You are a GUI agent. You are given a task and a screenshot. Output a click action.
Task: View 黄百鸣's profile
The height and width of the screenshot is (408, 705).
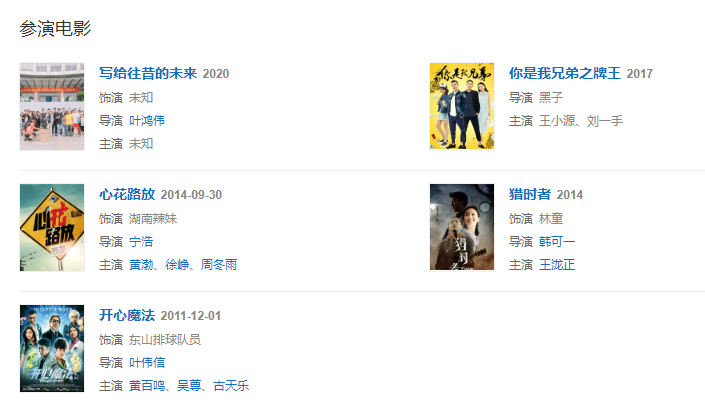point(147,386)
